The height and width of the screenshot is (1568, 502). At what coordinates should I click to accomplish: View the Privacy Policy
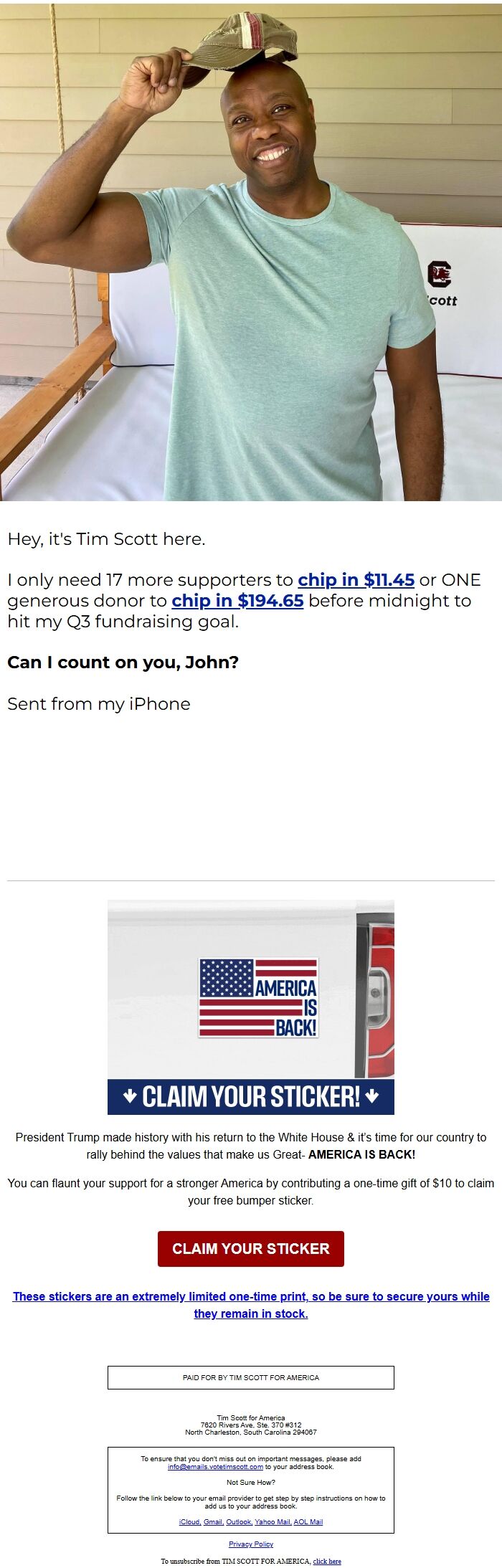[251, 1544]
